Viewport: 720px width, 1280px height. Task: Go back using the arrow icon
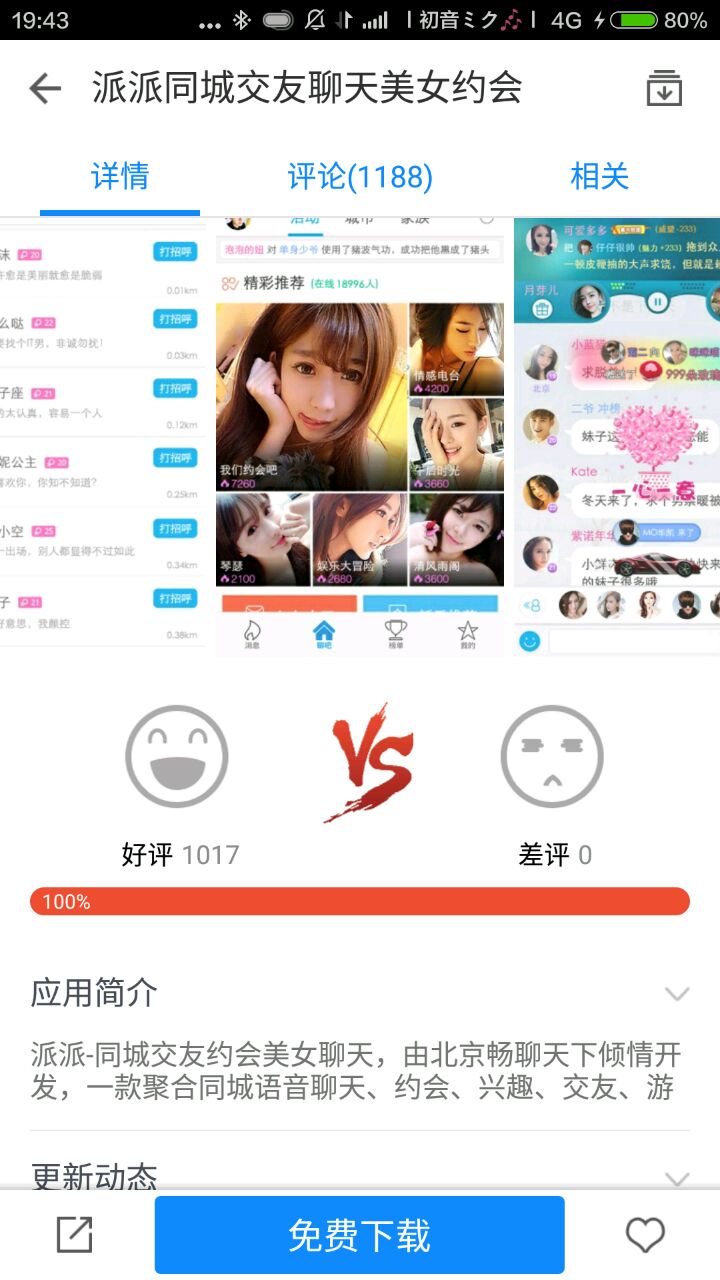pyautogui.click(x=45, y=89)
